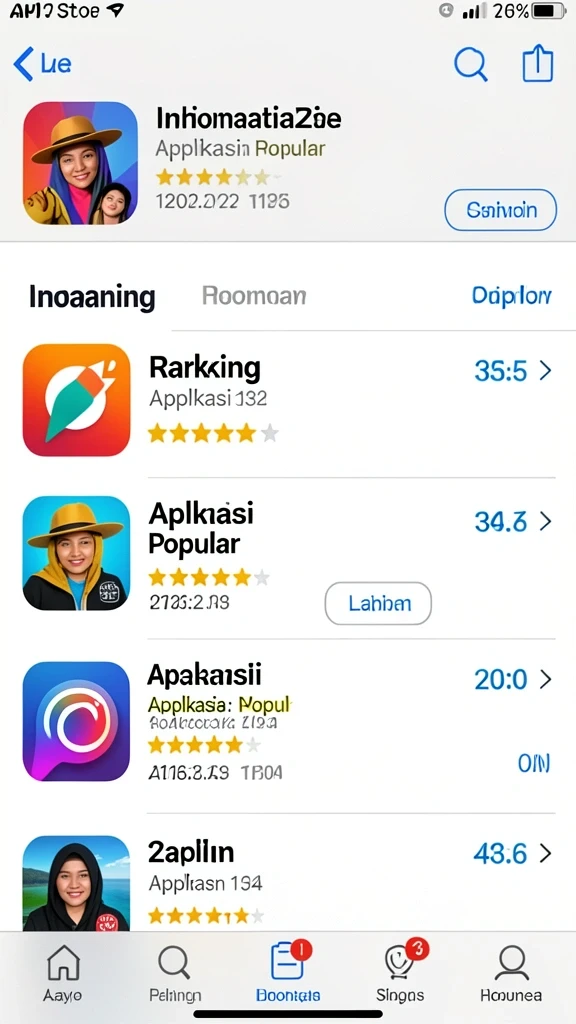576x1024 pixels.
Task: Tap the Sanvoin button on the header app
Action: (501, 210)
